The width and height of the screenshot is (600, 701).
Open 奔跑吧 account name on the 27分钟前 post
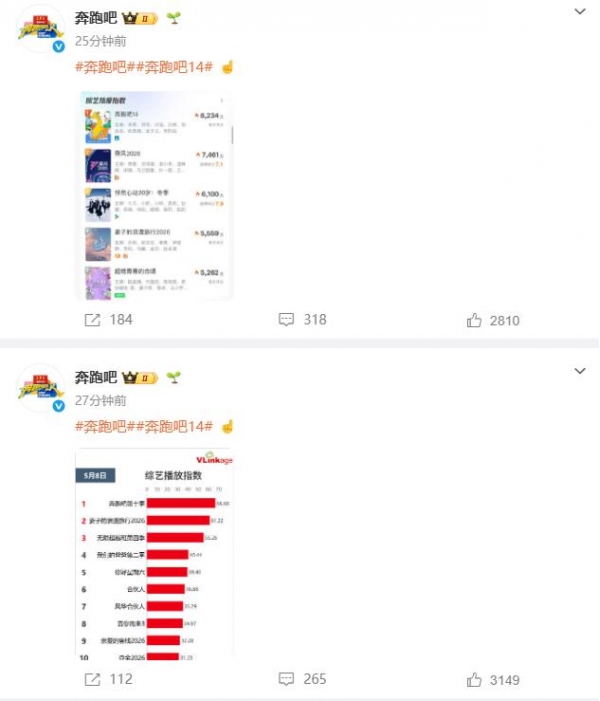(x=96, y=377)
